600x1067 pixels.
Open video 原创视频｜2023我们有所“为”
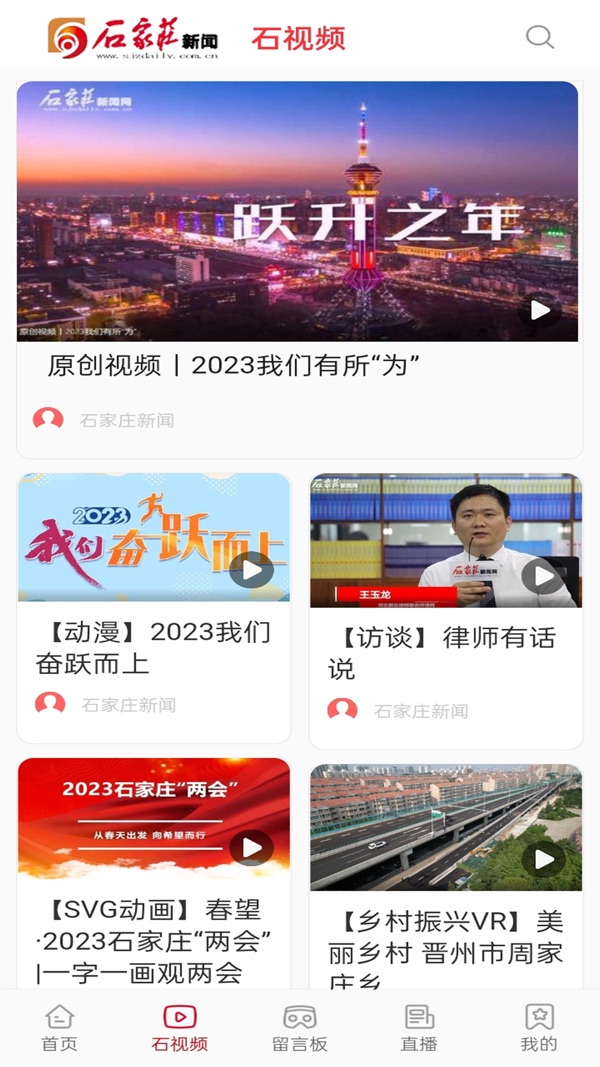(x=299, y=269)
